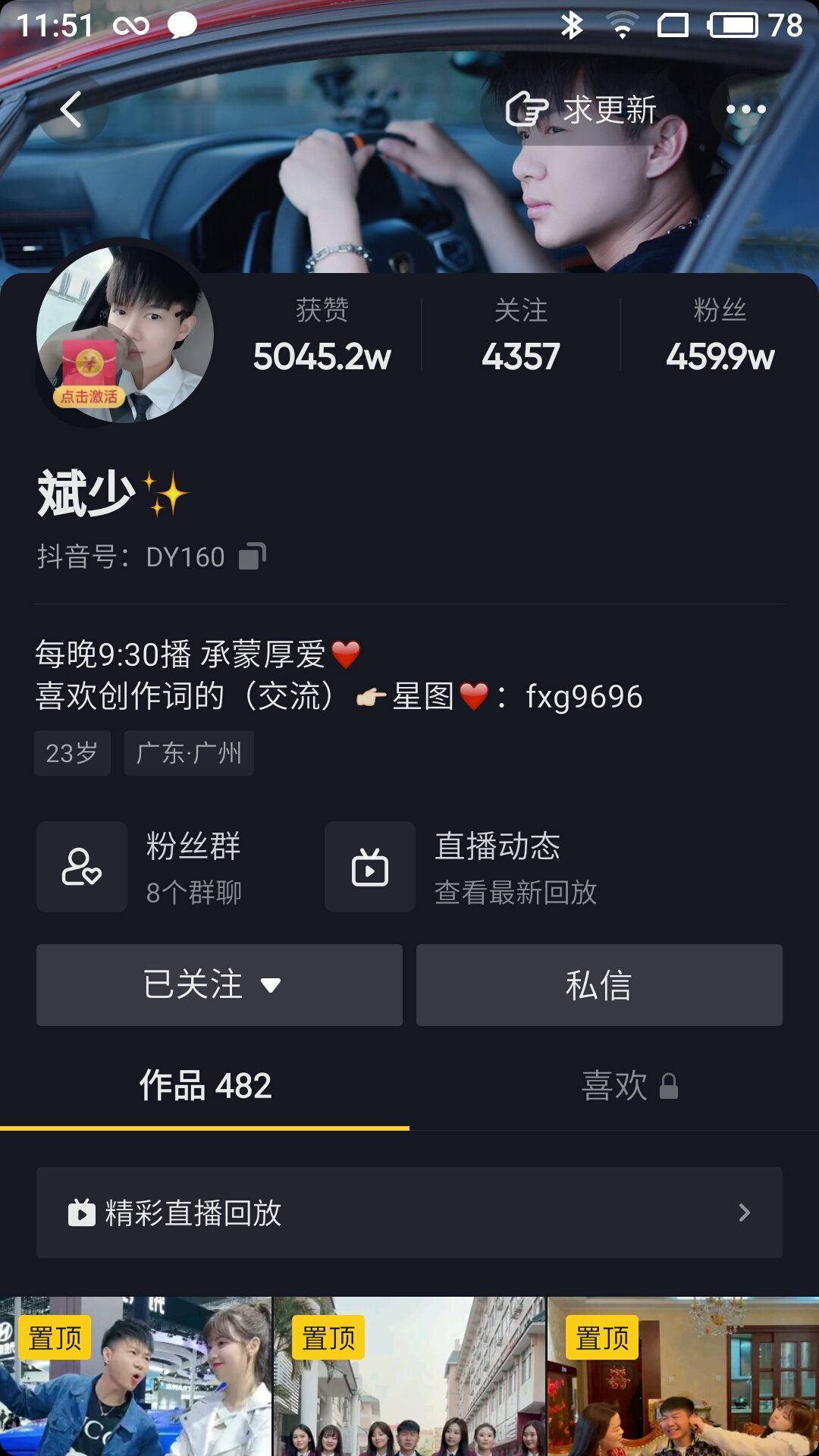Open the profile avatar with the red envelope

(126, 335)
